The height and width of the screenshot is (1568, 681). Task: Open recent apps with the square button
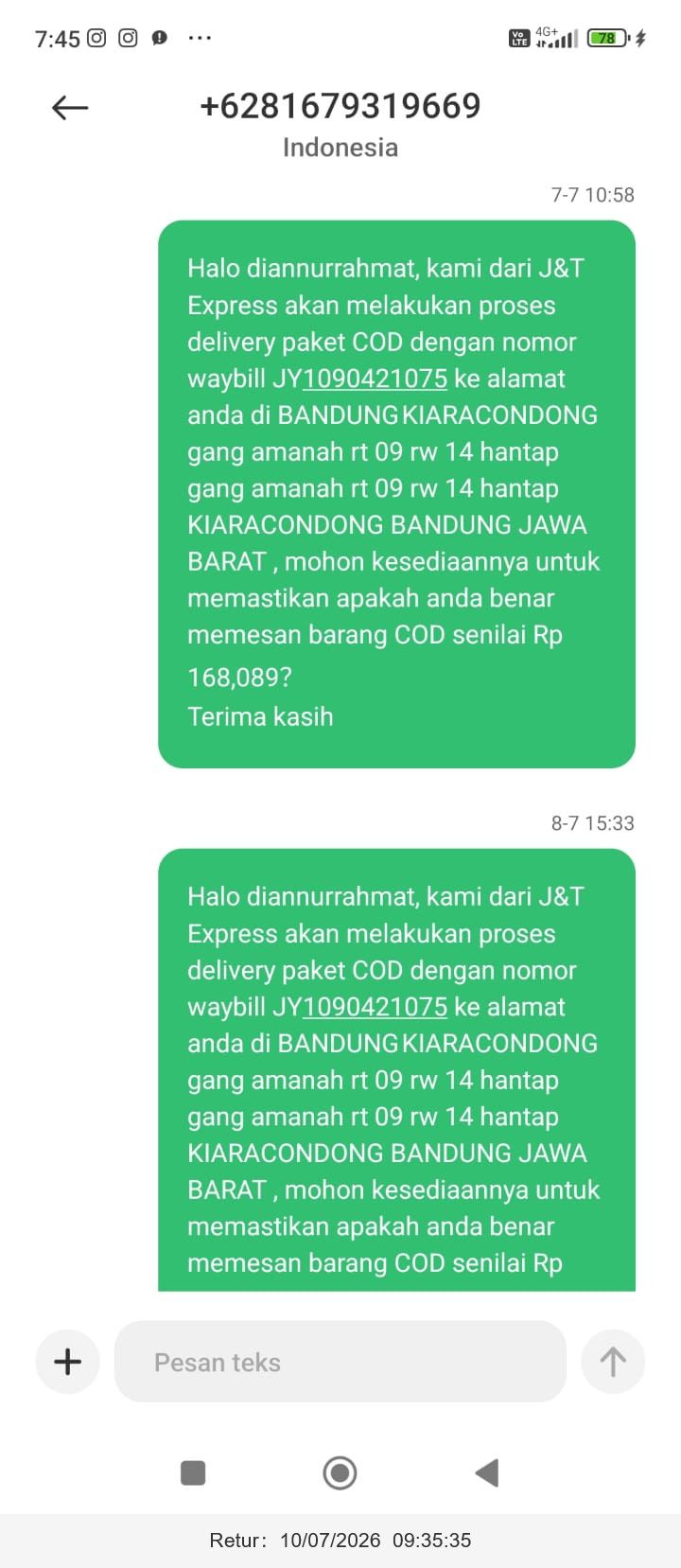(193, 1472)
